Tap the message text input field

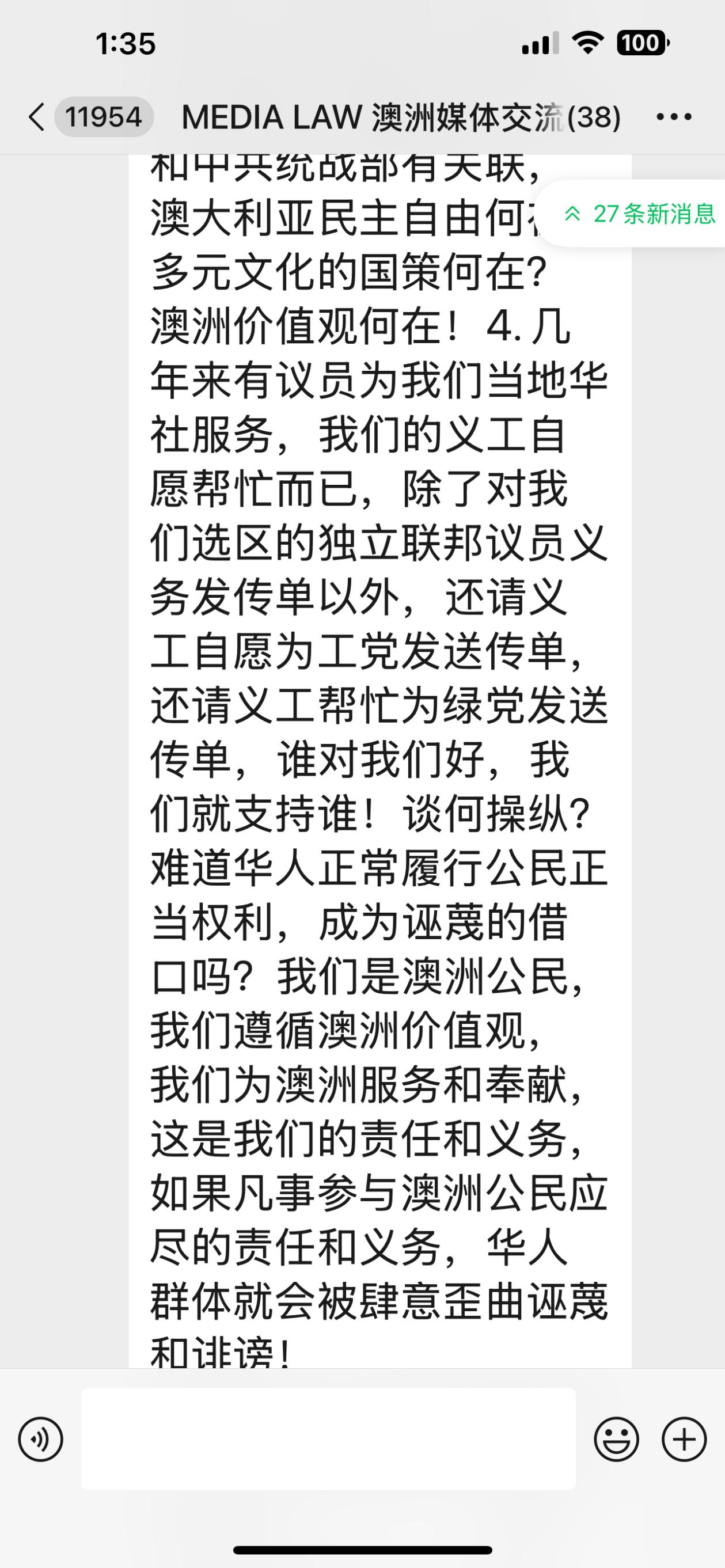[329, 1439]
